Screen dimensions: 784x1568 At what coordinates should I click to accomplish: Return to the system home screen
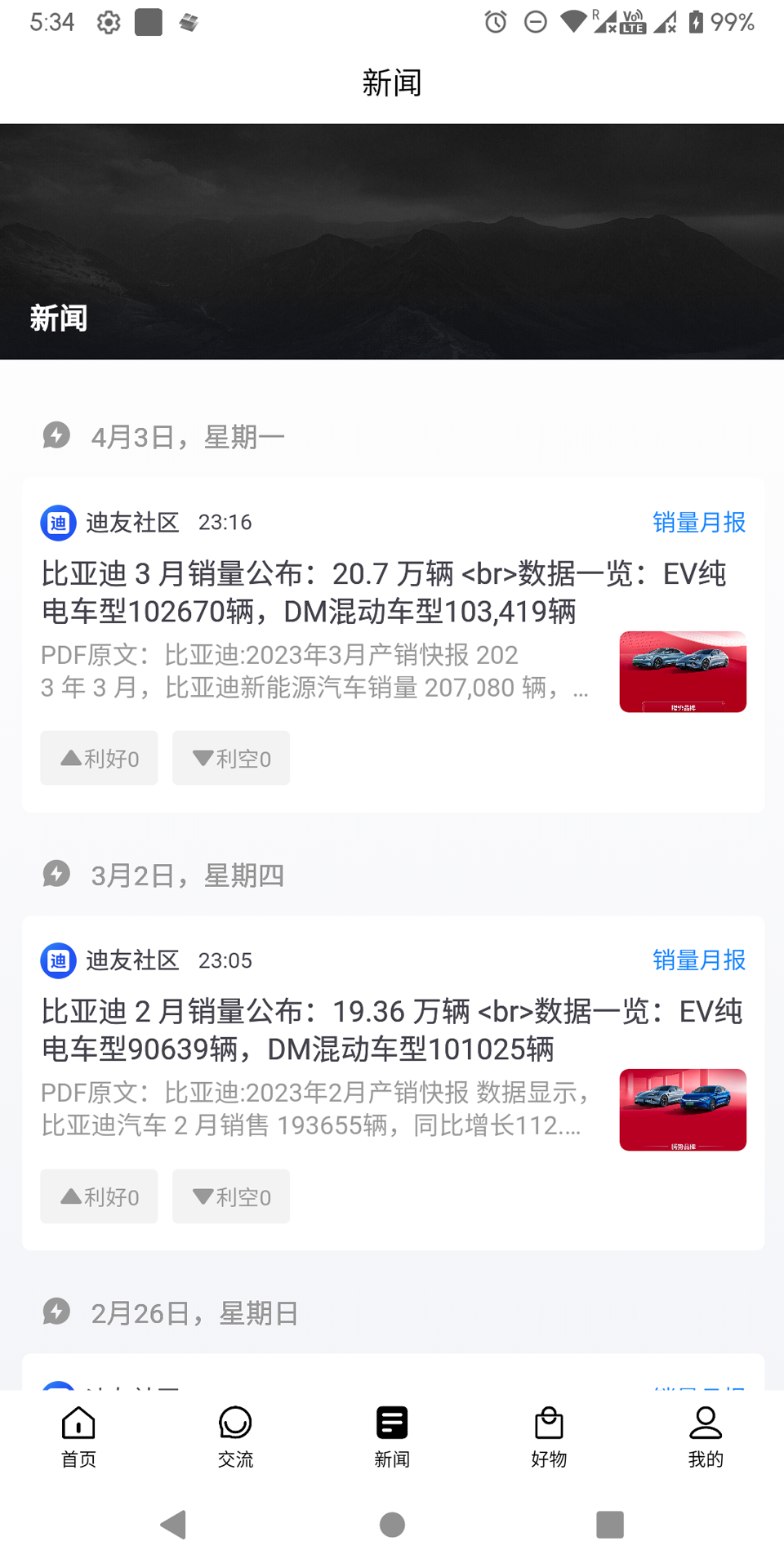point(392,1525)
